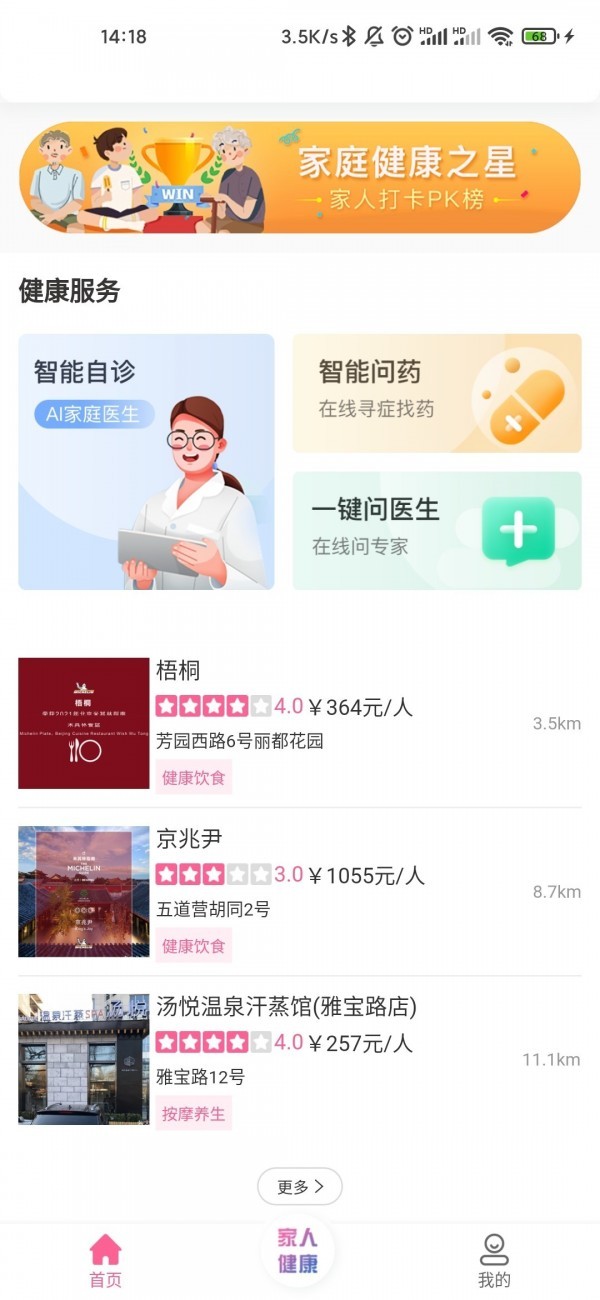Screen dimensions: 600x1300
Task: Open the 汤悦温泉汗蒸馆 listing
Action: [300, 1059]
